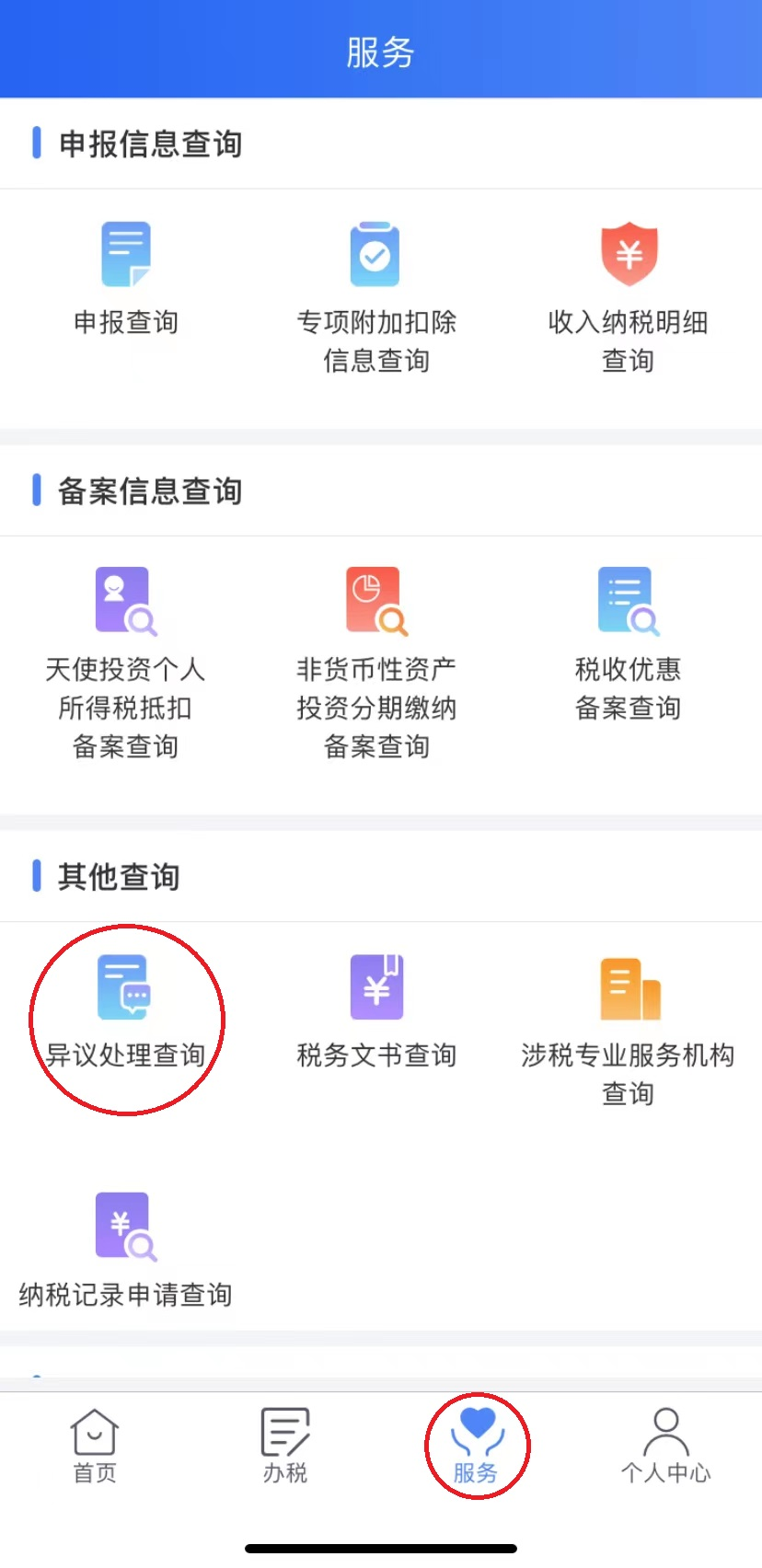Open 异议处理查询

click(x=126, y=1012)
